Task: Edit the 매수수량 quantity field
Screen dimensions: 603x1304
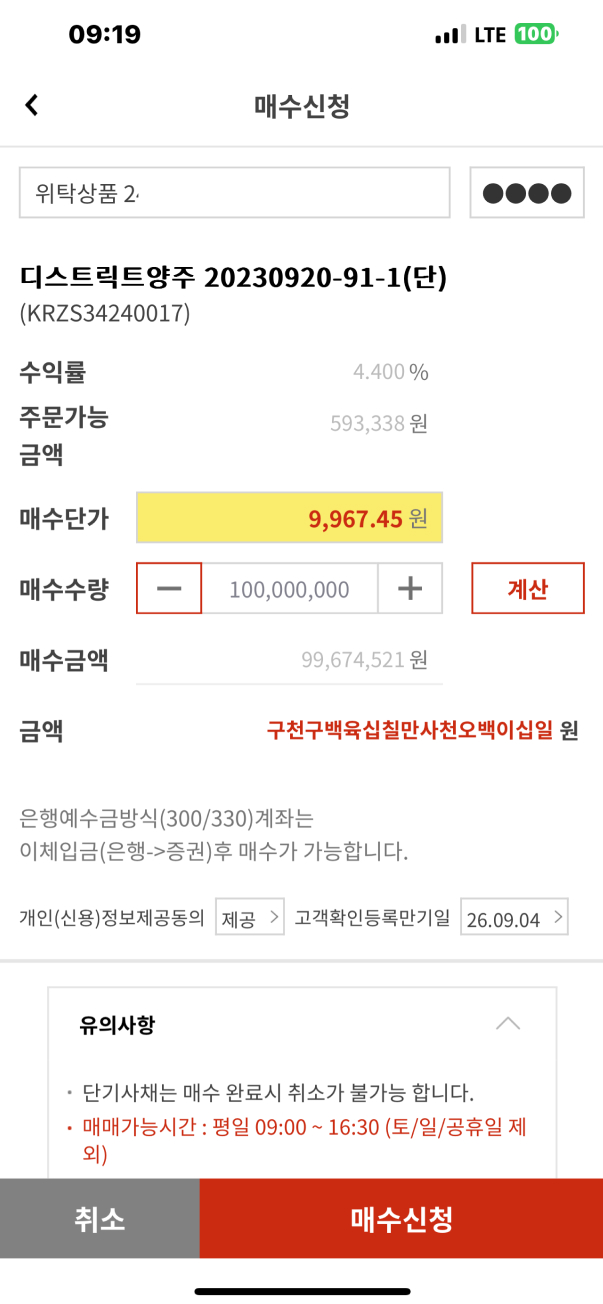Action: click(289, 588)
